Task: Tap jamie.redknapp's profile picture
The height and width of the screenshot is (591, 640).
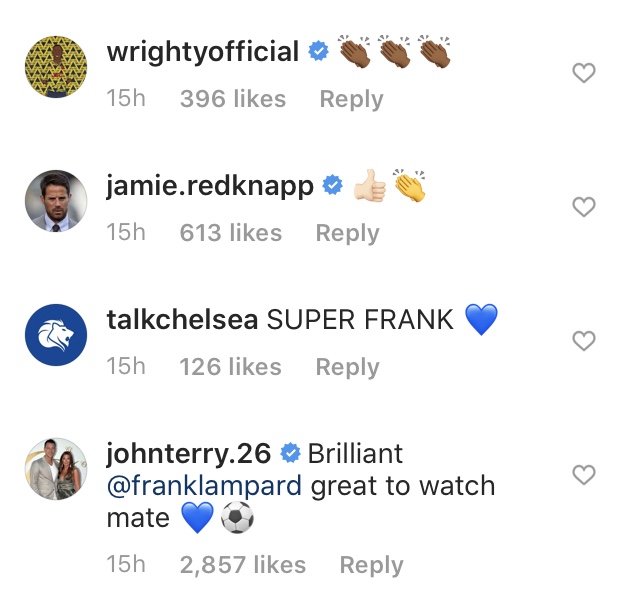Action: click(55, 201)
